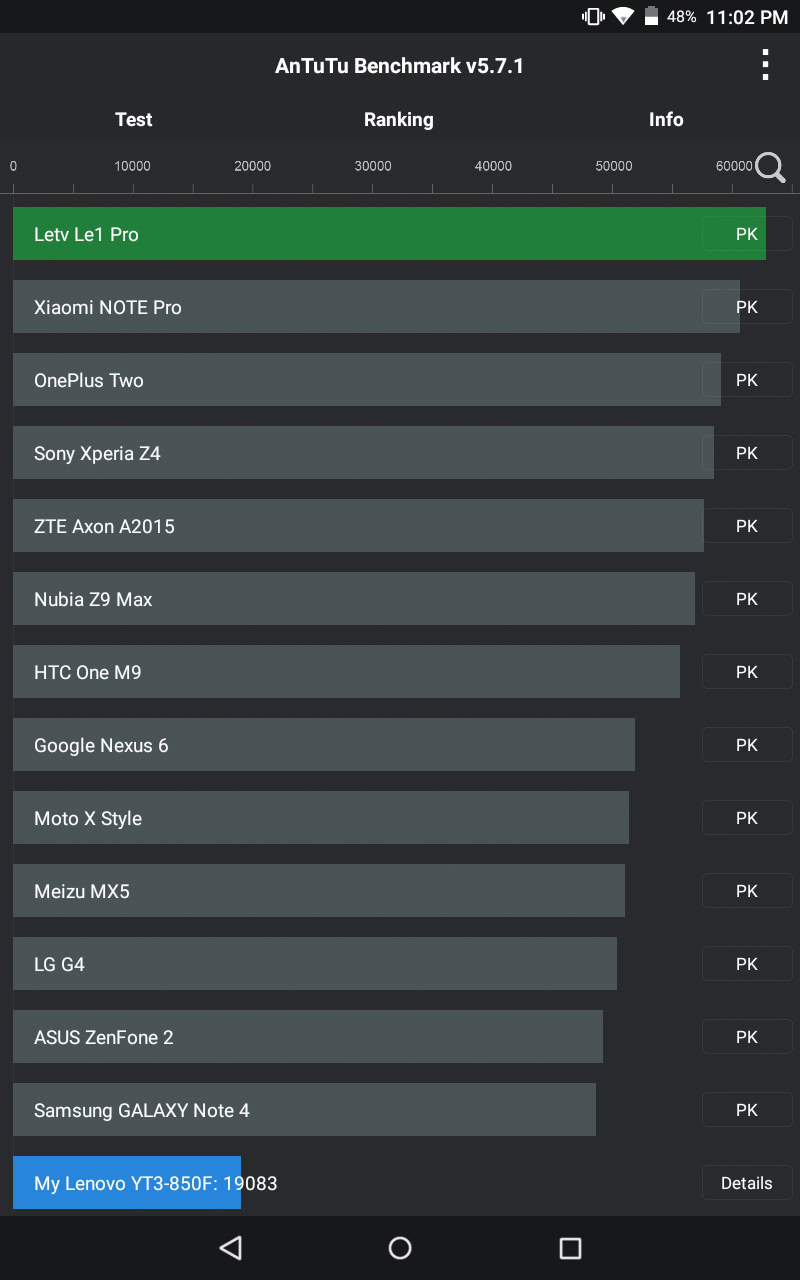Tap PK next to Moto X Style

click(747, 818)
